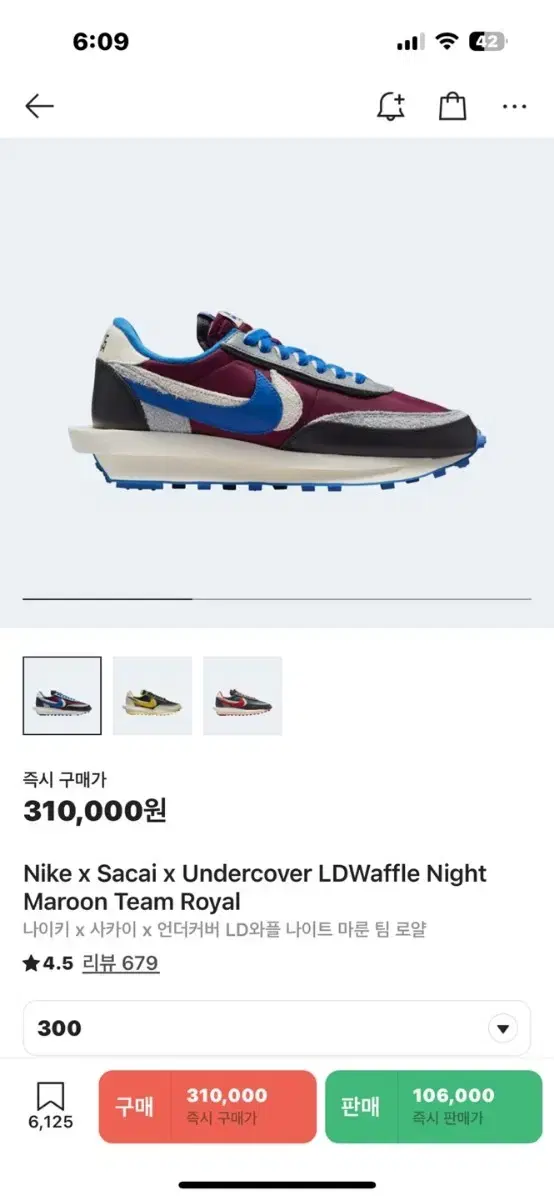Viewport: 554px width, 1200px height.
Task: Open the three-dot overflow menu
Action: [x=515, y=106]
